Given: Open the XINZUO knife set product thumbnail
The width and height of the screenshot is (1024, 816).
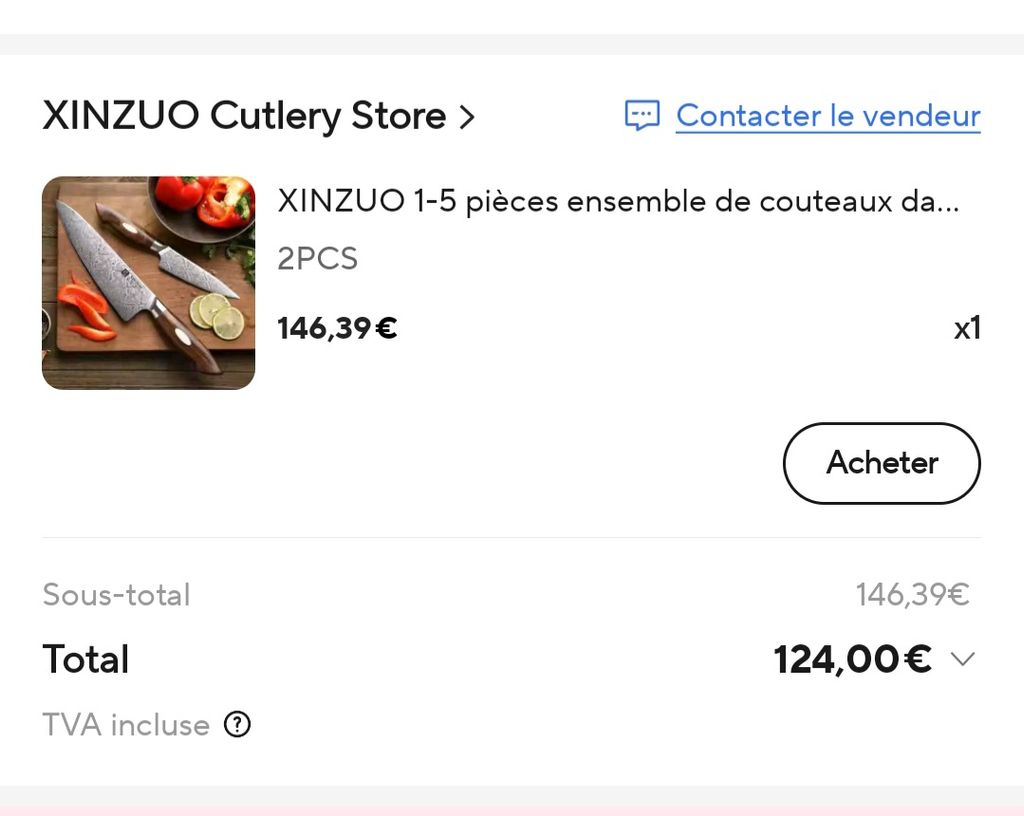Looking at the screenshot, I should (x=148, y=283).
